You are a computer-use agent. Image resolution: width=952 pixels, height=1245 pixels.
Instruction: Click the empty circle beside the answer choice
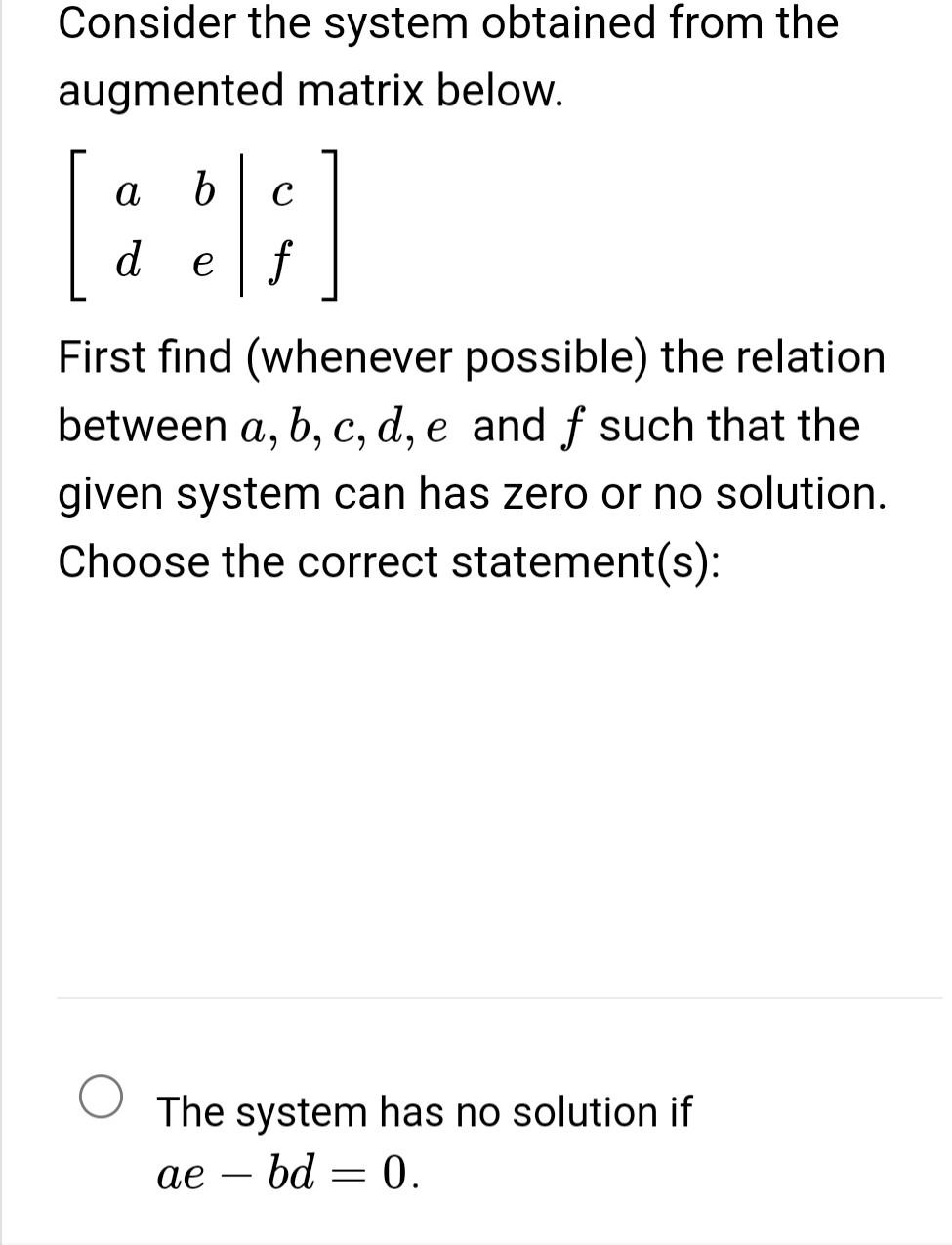pos(101,1098)
